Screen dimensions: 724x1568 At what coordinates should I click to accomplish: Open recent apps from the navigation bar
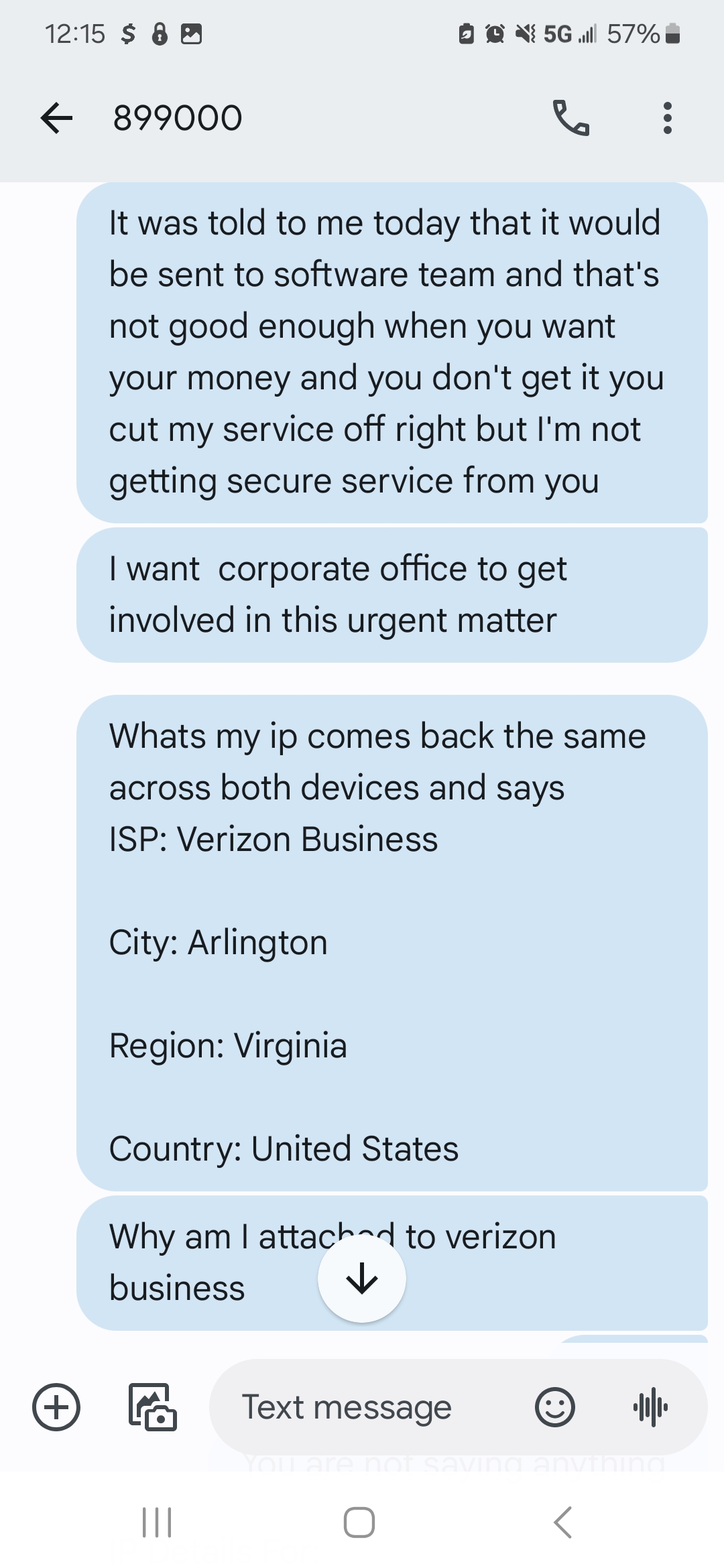coord(157,1522)
